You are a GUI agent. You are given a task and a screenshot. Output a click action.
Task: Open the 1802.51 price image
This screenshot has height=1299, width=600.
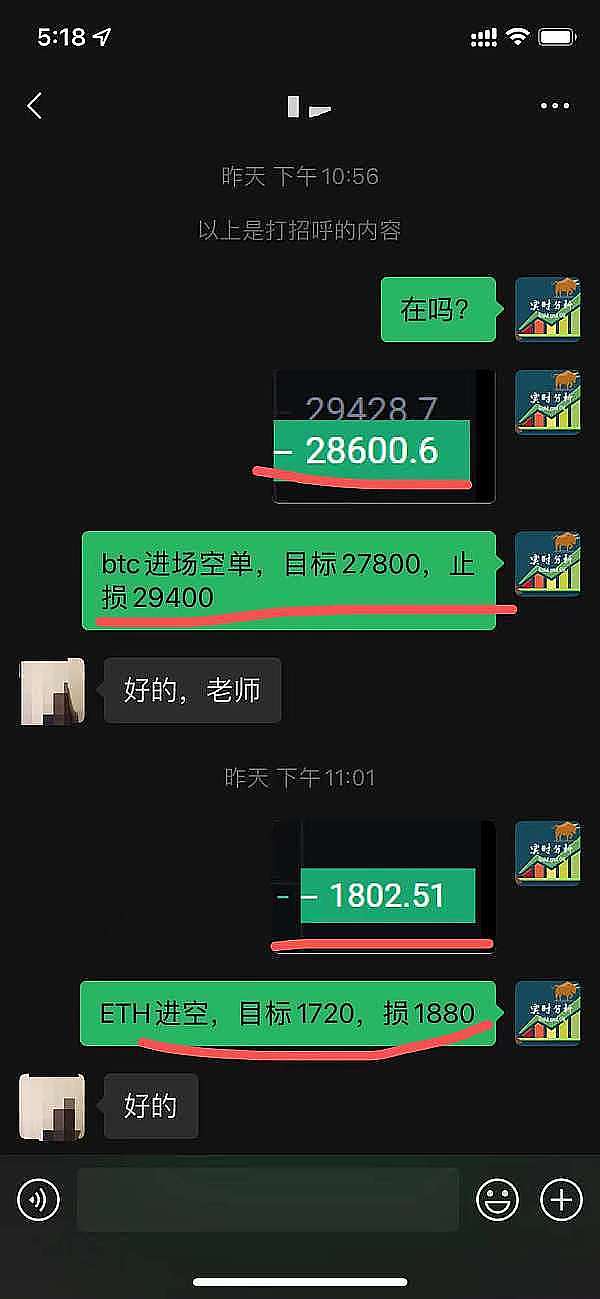[x=384, y=887]
